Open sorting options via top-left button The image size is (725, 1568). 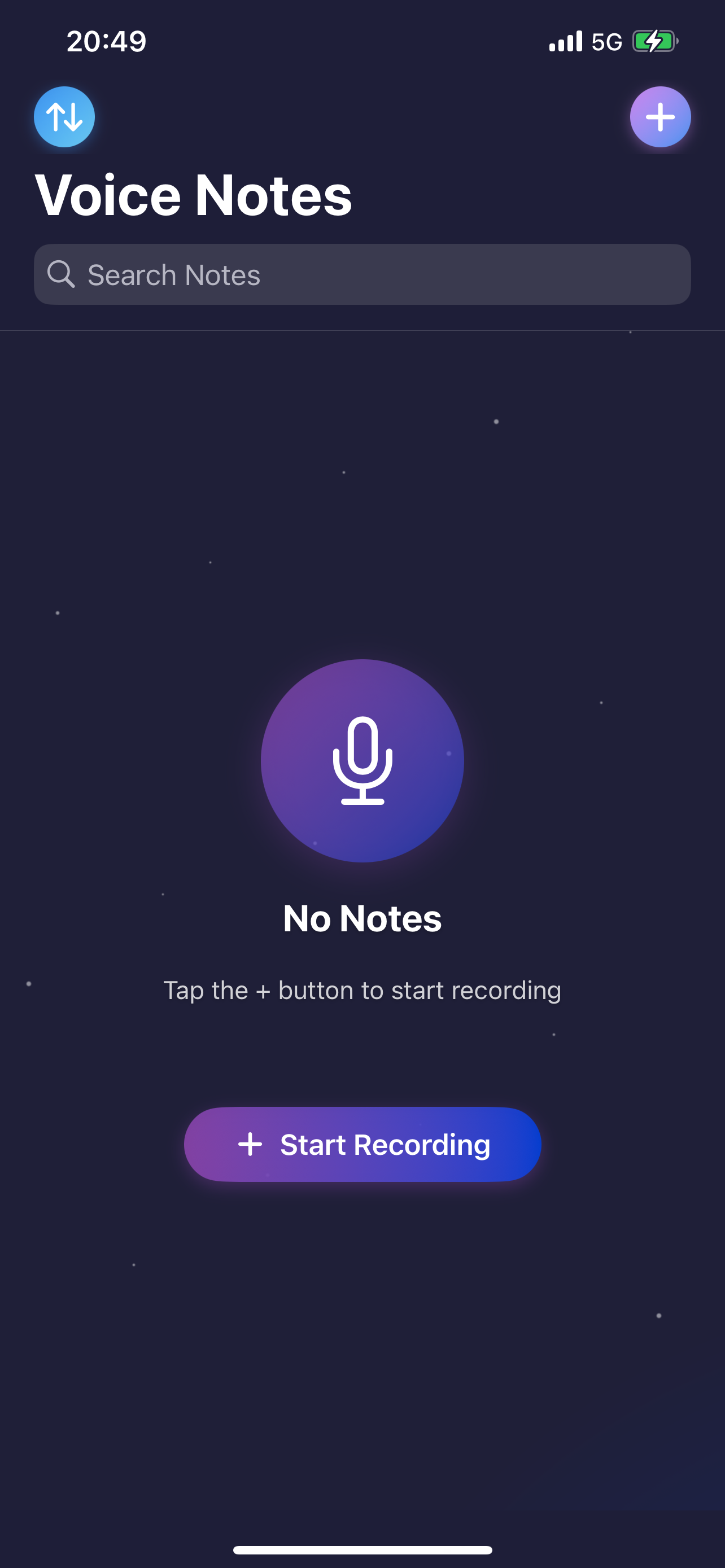pos(64,117)
